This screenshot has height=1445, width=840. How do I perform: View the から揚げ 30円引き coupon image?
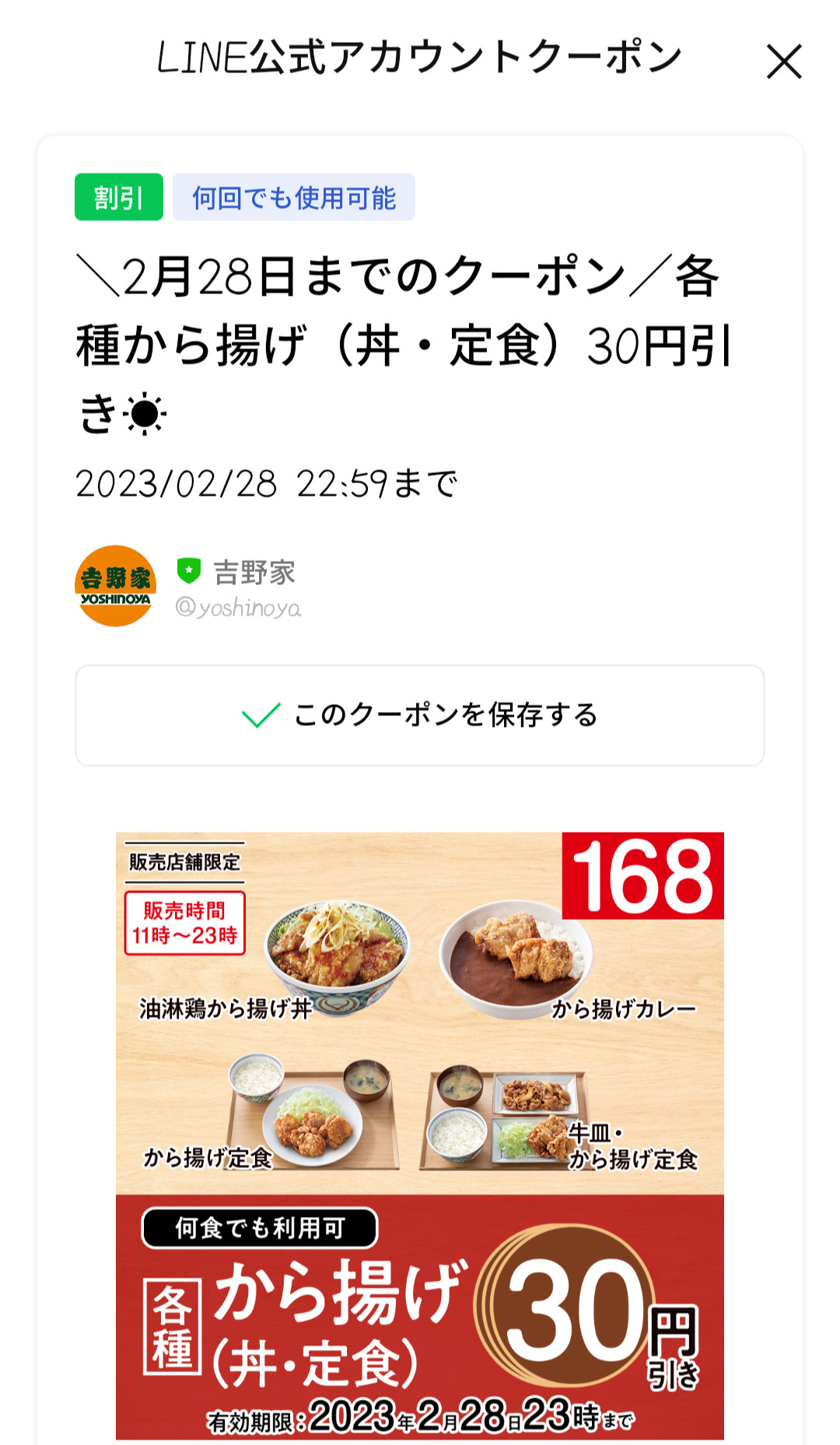click(420, 1135)
